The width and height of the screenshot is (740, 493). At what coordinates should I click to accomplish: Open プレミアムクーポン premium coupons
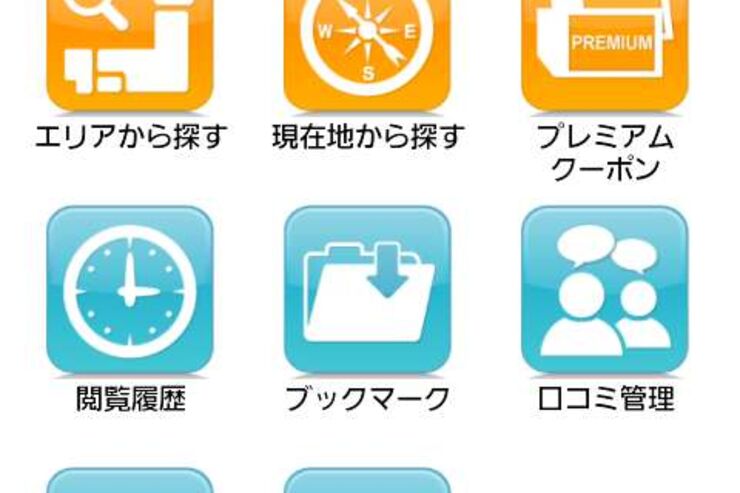(605, 50)
